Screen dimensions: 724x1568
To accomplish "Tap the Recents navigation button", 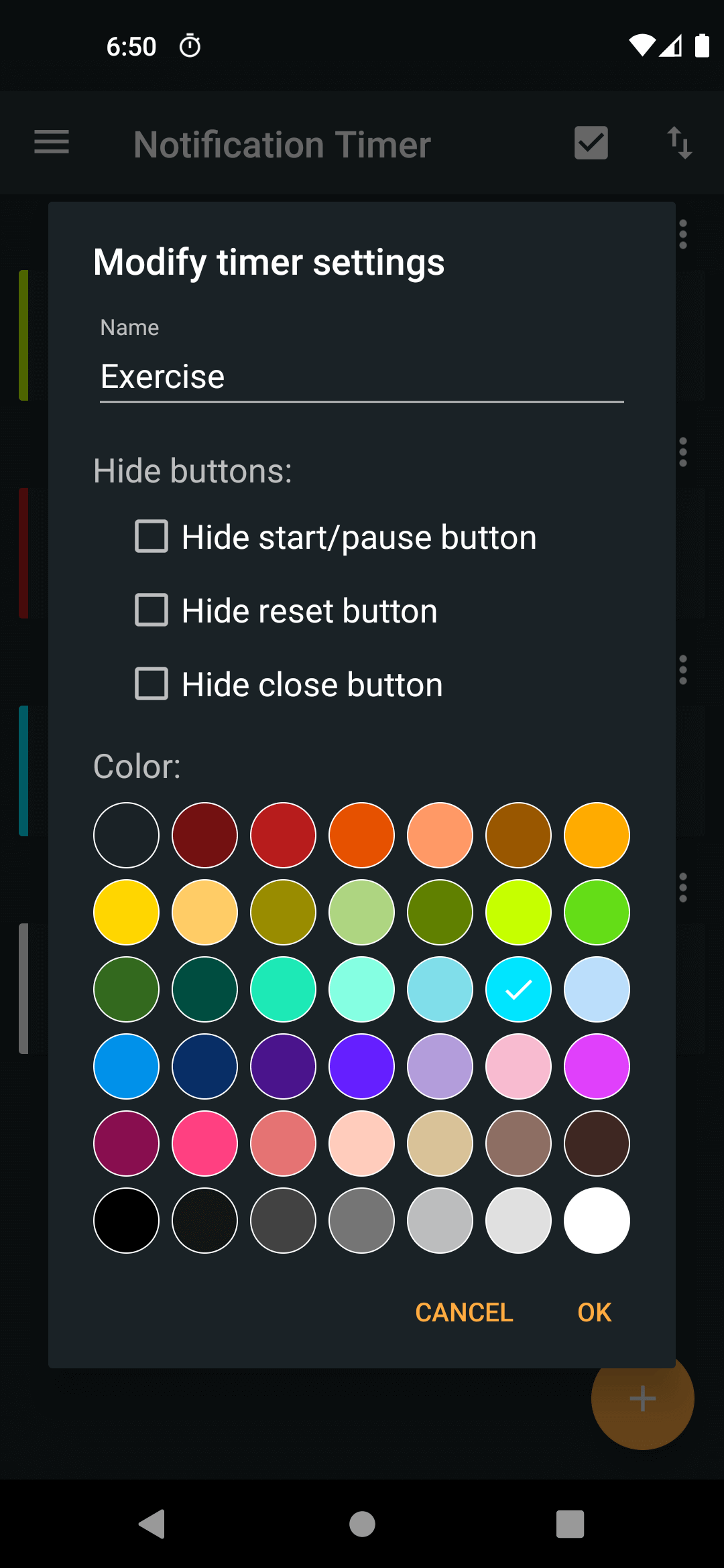I will [x=567, y=1524].
